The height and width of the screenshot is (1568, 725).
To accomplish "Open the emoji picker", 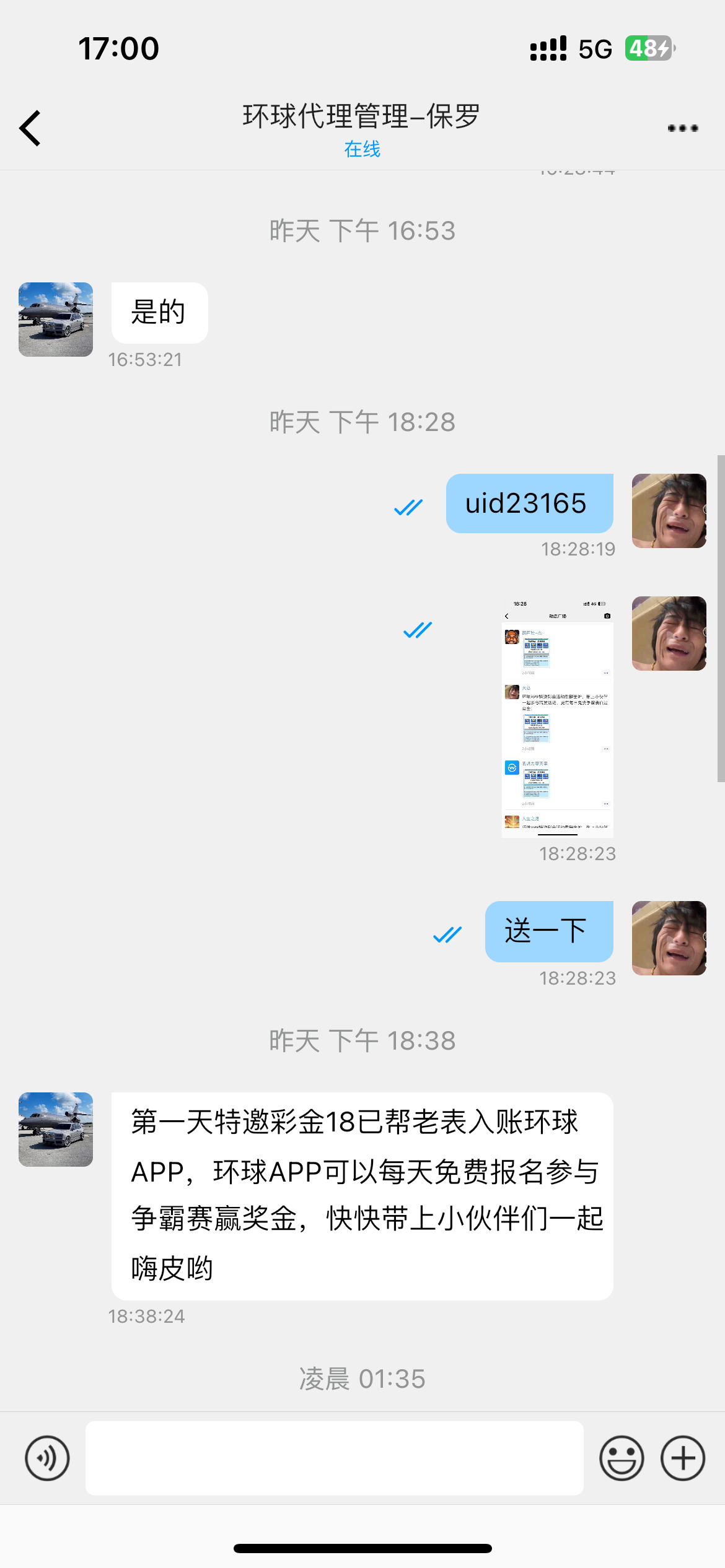I will 621,1458.
